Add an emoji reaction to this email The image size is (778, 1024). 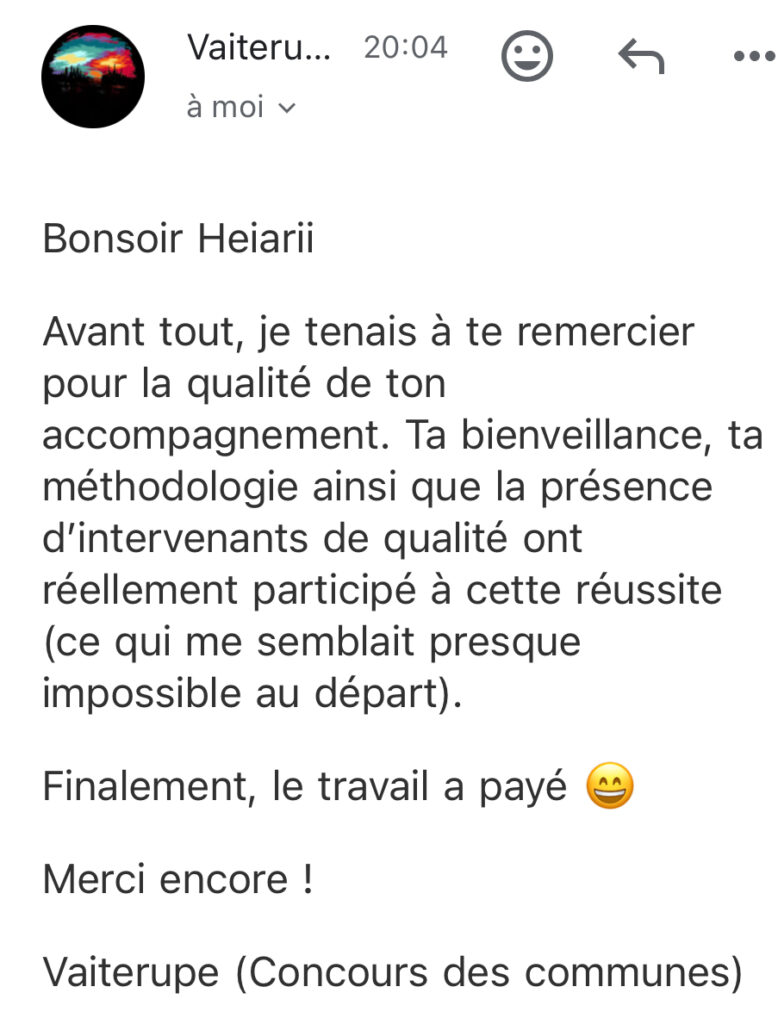[526, 57]
